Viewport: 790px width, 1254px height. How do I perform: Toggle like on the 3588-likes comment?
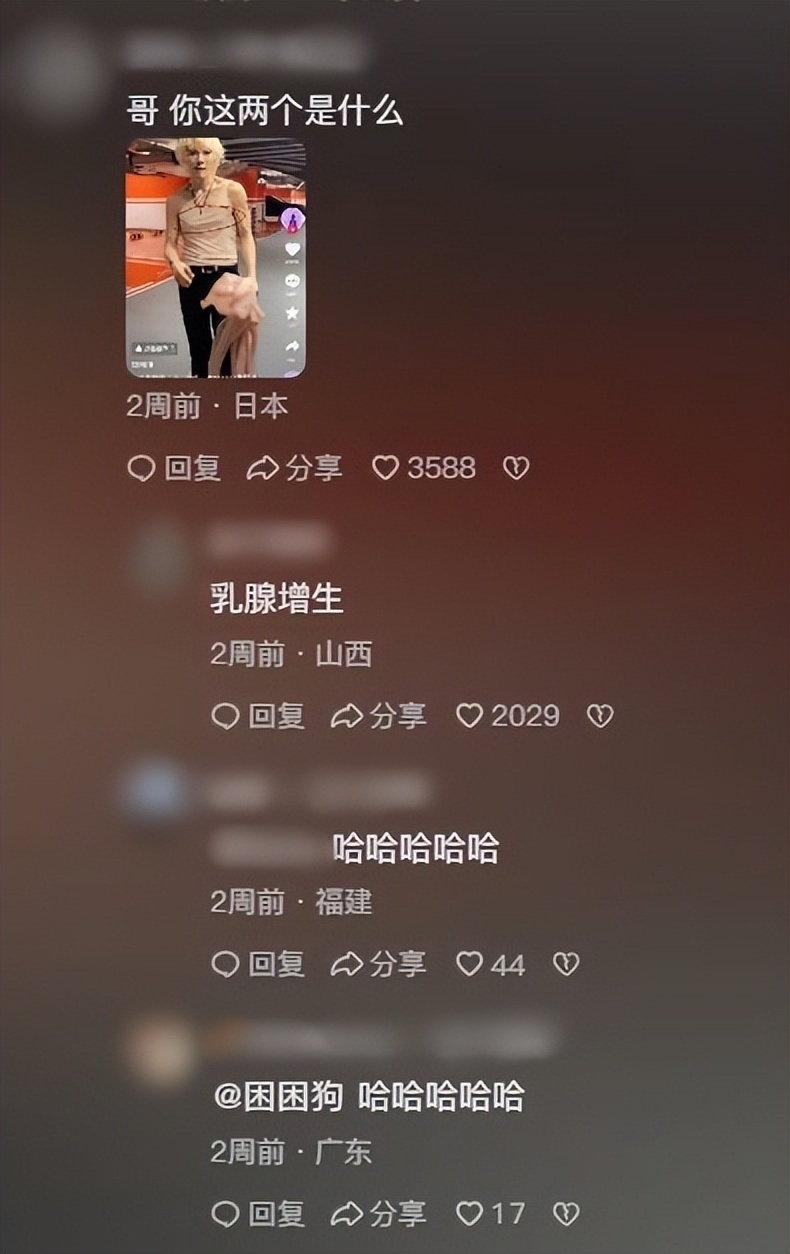(385, 466)
